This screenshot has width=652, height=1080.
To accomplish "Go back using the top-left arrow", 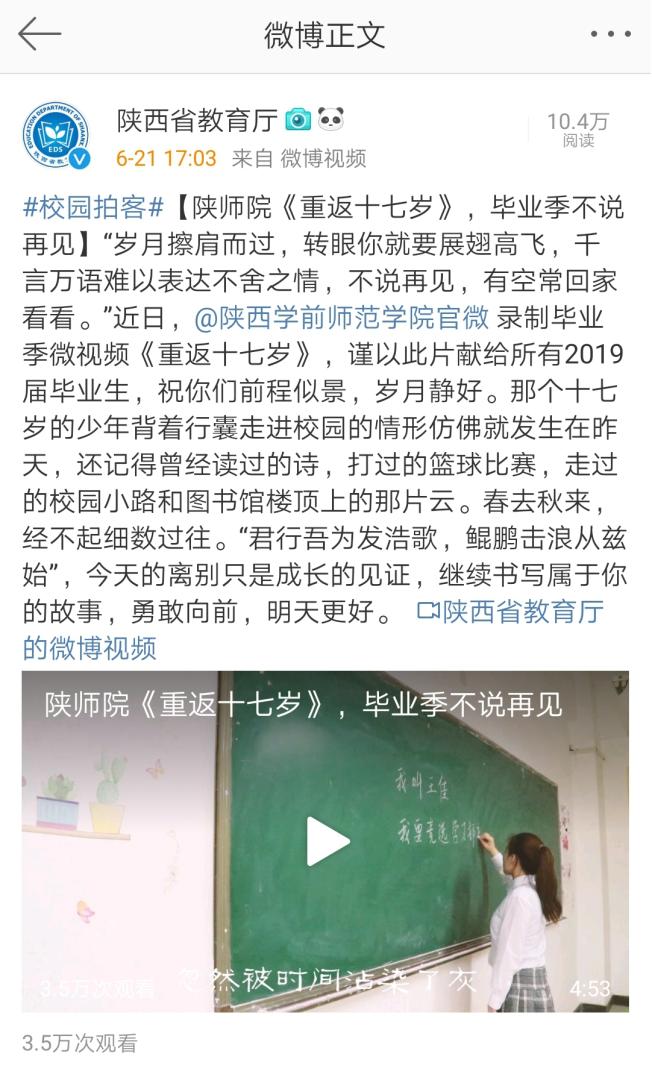I will pyautogui.click(x=39, y=34).
